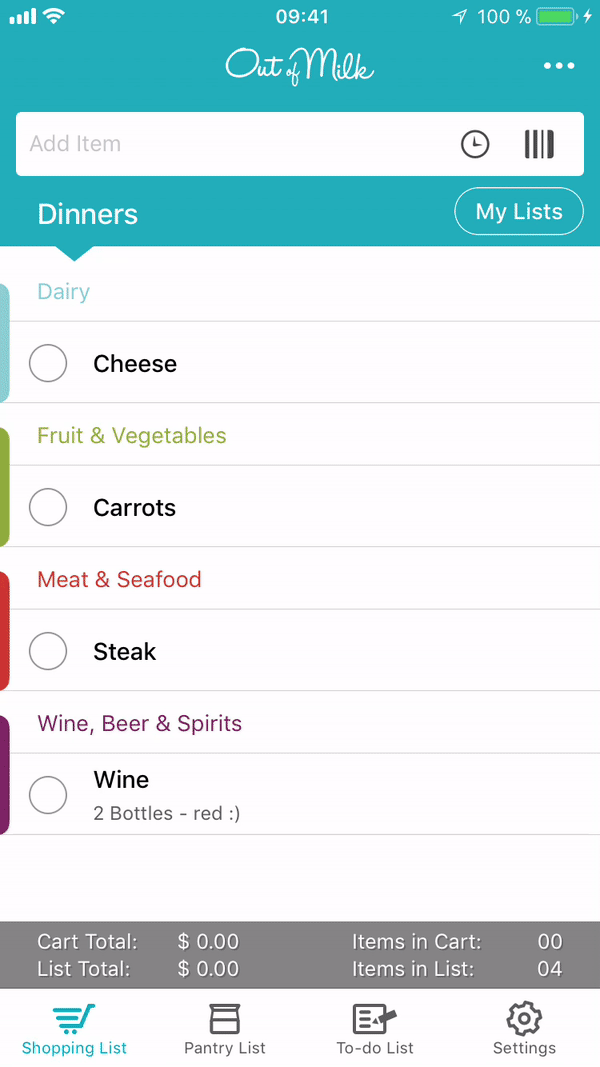Viewport: 600px width, 1067px height.
Task: Open the three-dot overflow menu
Action: coord(559,66)
